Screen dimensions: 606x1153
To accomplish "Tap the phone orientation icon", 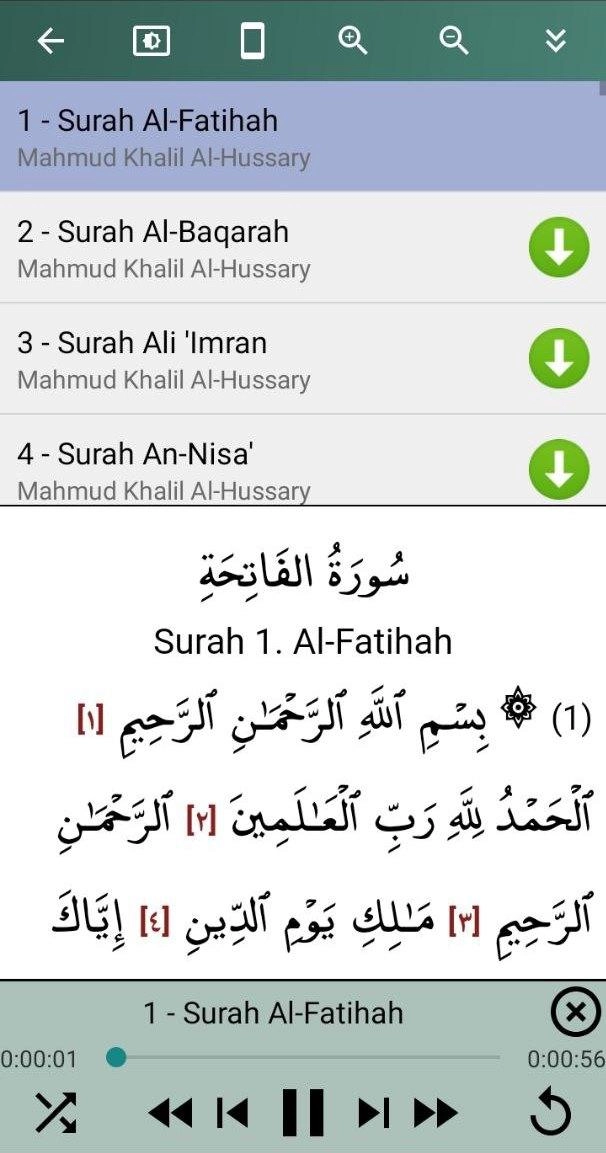I will [253, 41].
